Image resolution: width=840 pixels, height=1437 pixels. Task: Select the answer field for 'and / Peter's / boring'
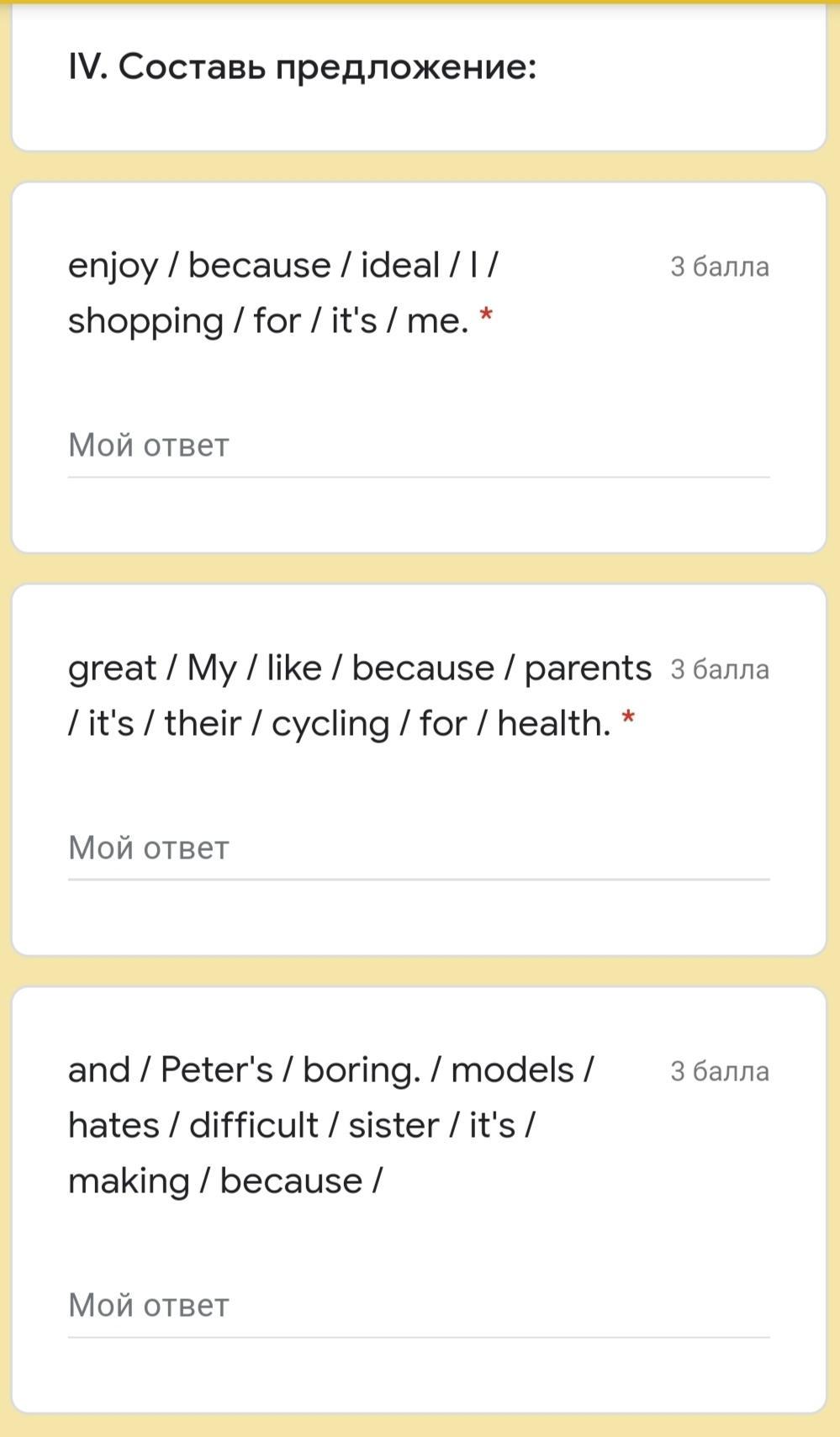419,1306
